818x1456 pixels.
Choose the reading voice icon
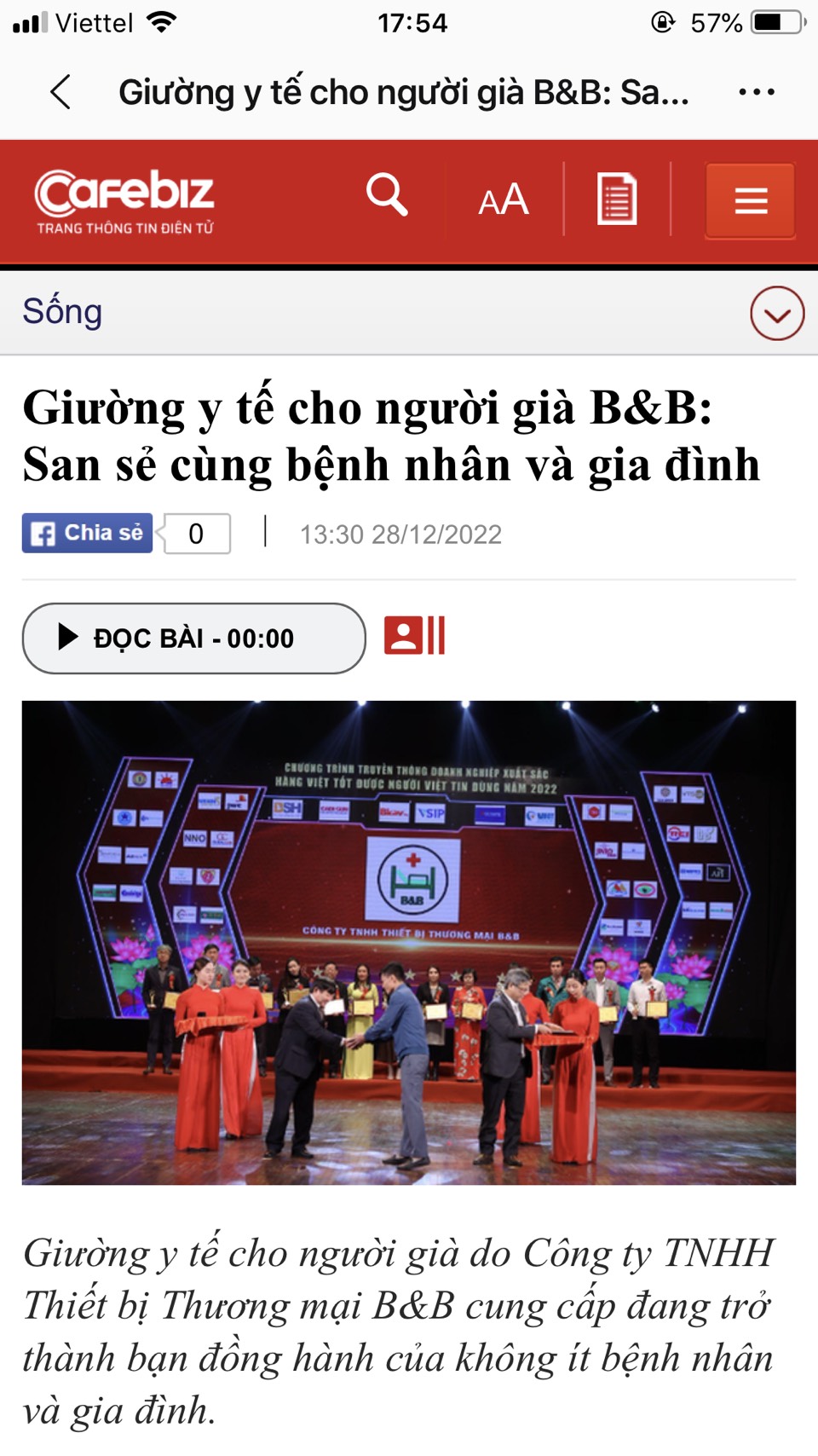(414, 636)
